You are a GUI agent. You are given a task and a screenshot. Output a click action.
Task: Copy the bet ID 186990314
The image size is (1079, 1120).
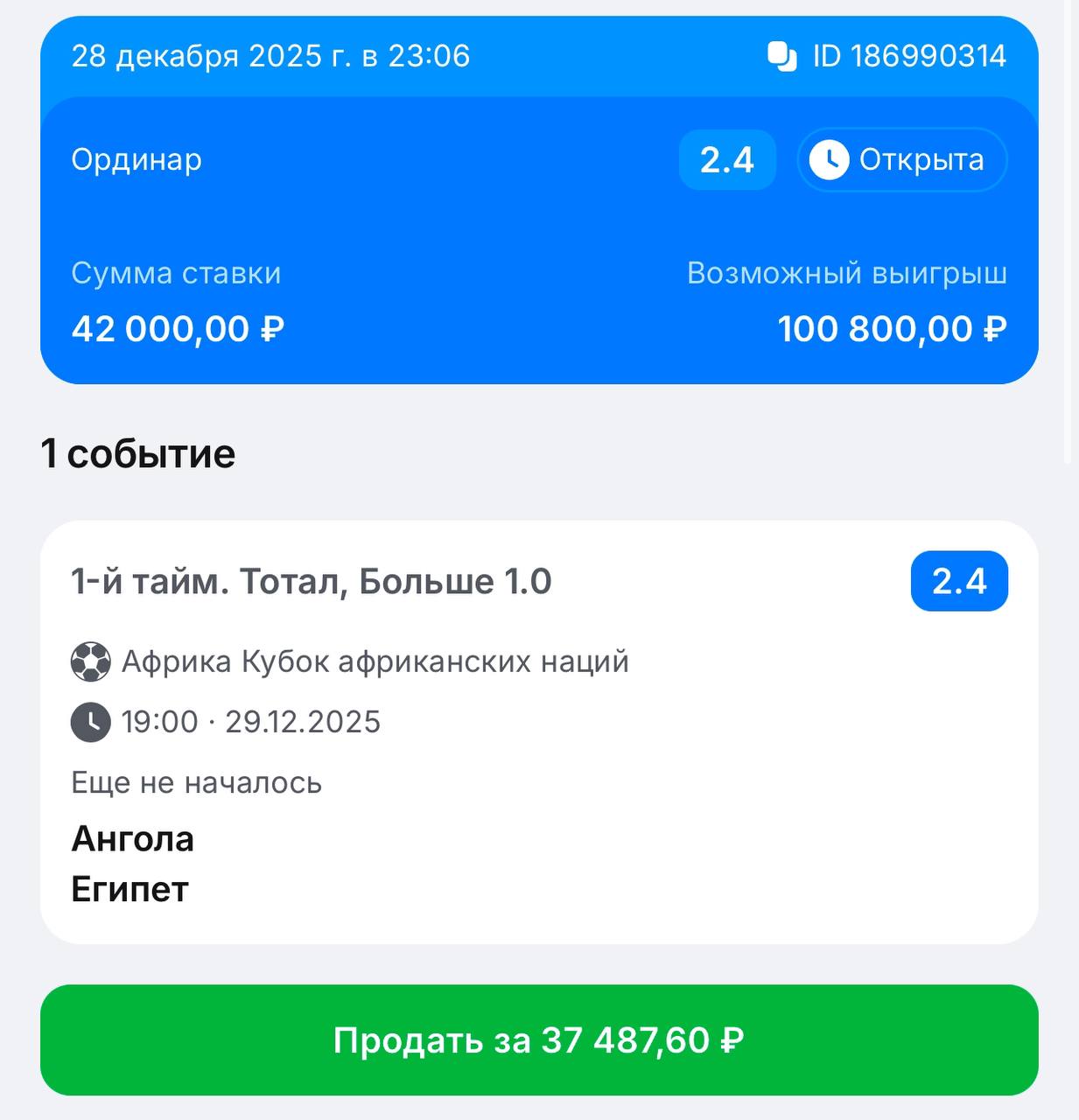[x=781, y=57]
